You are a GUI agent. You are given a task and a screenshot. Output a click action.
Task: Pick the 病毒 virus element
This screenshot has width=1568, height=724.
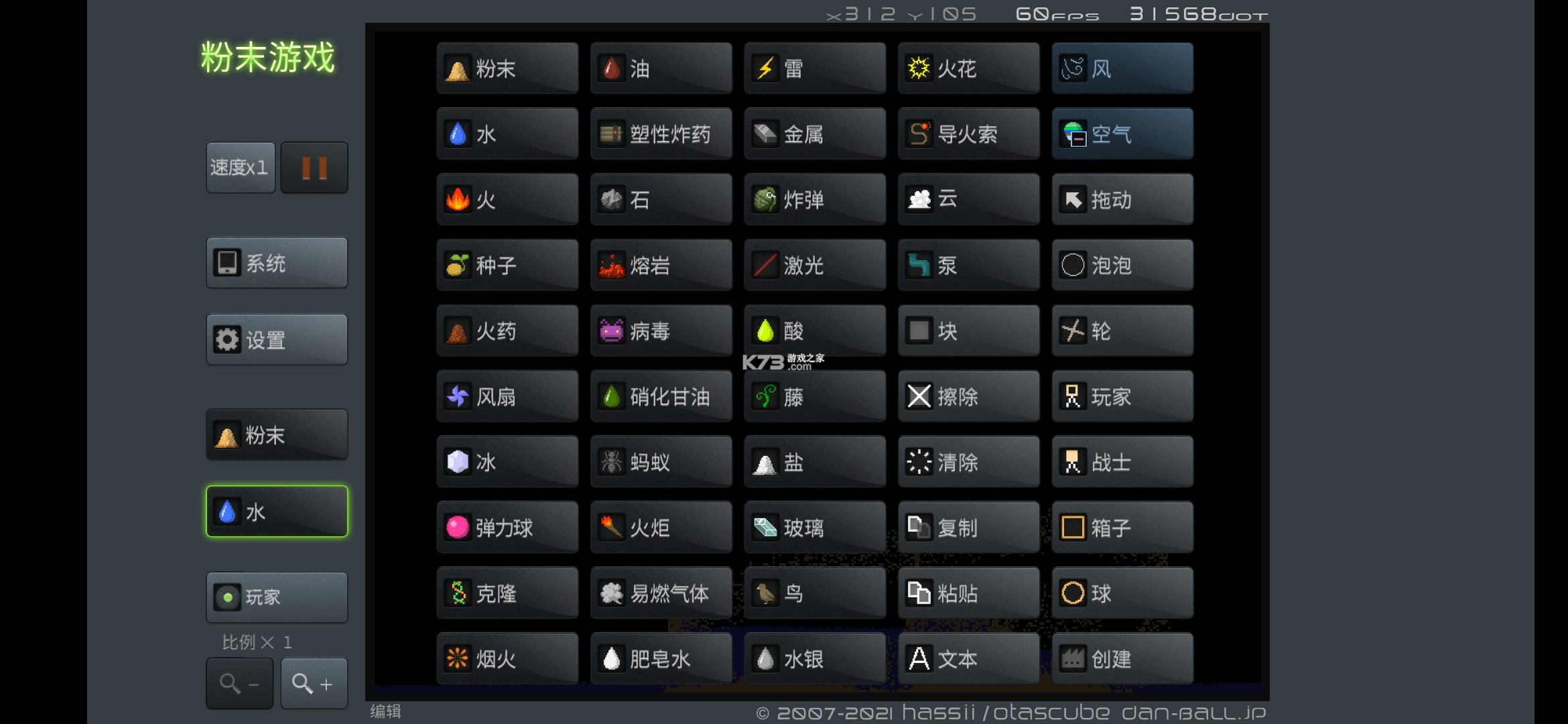pos(661,331)
